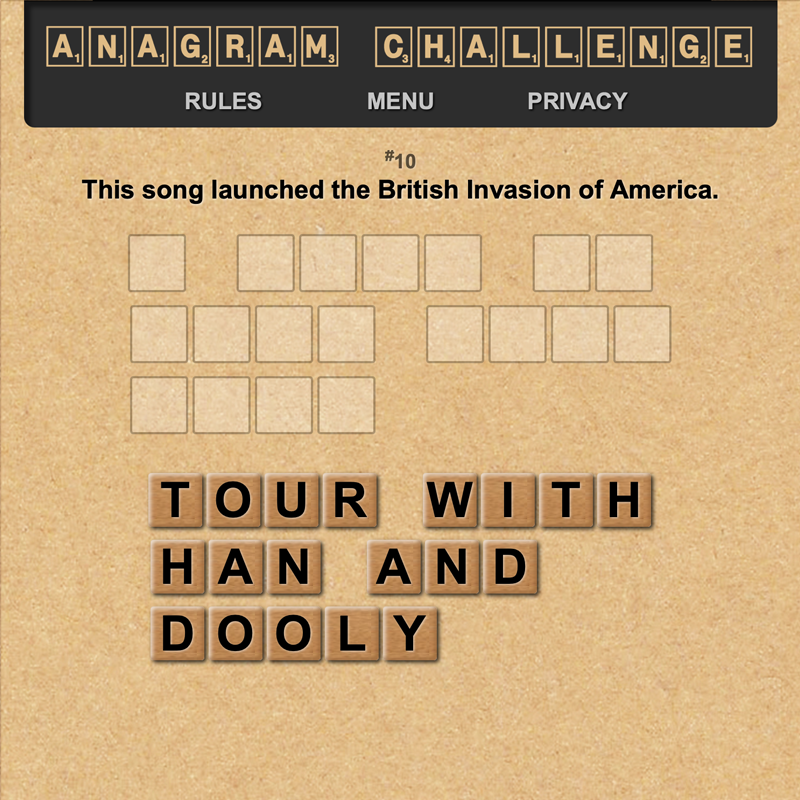View the Privacy page

[577, 101]
